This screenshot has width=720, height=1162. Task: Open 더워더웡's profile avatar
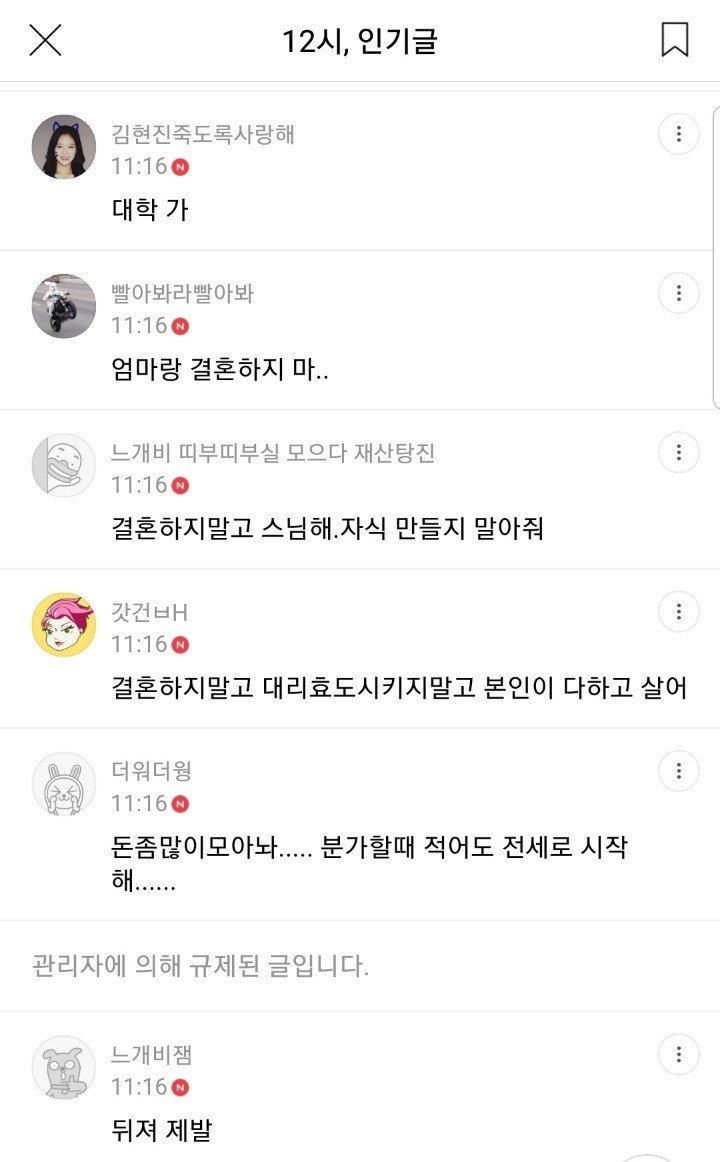coord(64,784)
